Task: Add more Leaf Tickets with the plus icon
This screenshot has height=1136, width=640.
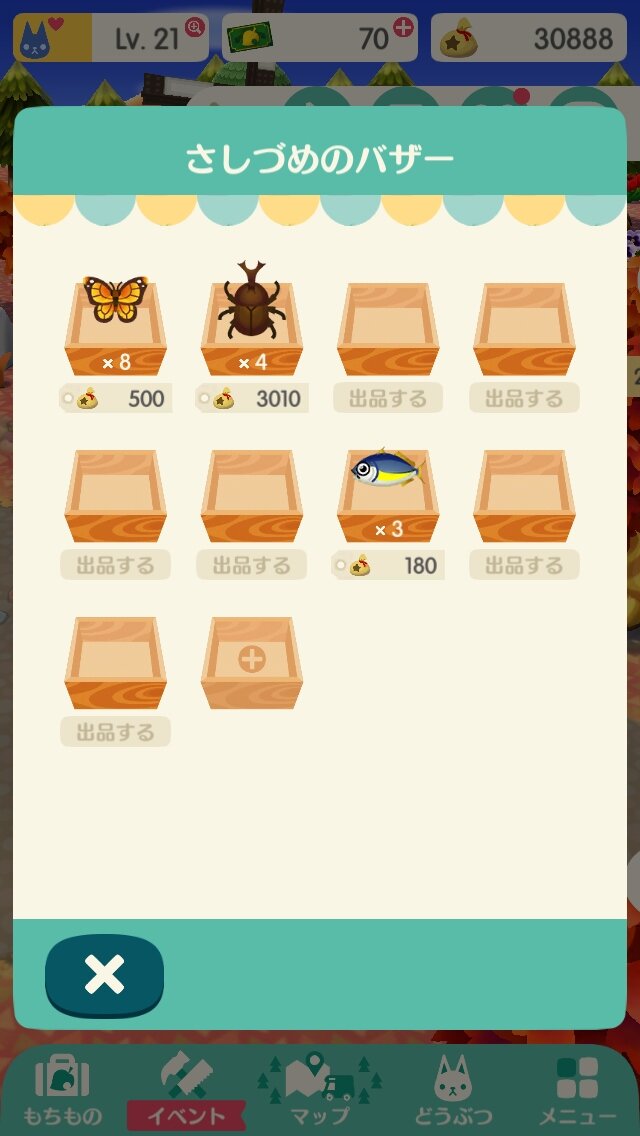Action: [x=404, y=27]
